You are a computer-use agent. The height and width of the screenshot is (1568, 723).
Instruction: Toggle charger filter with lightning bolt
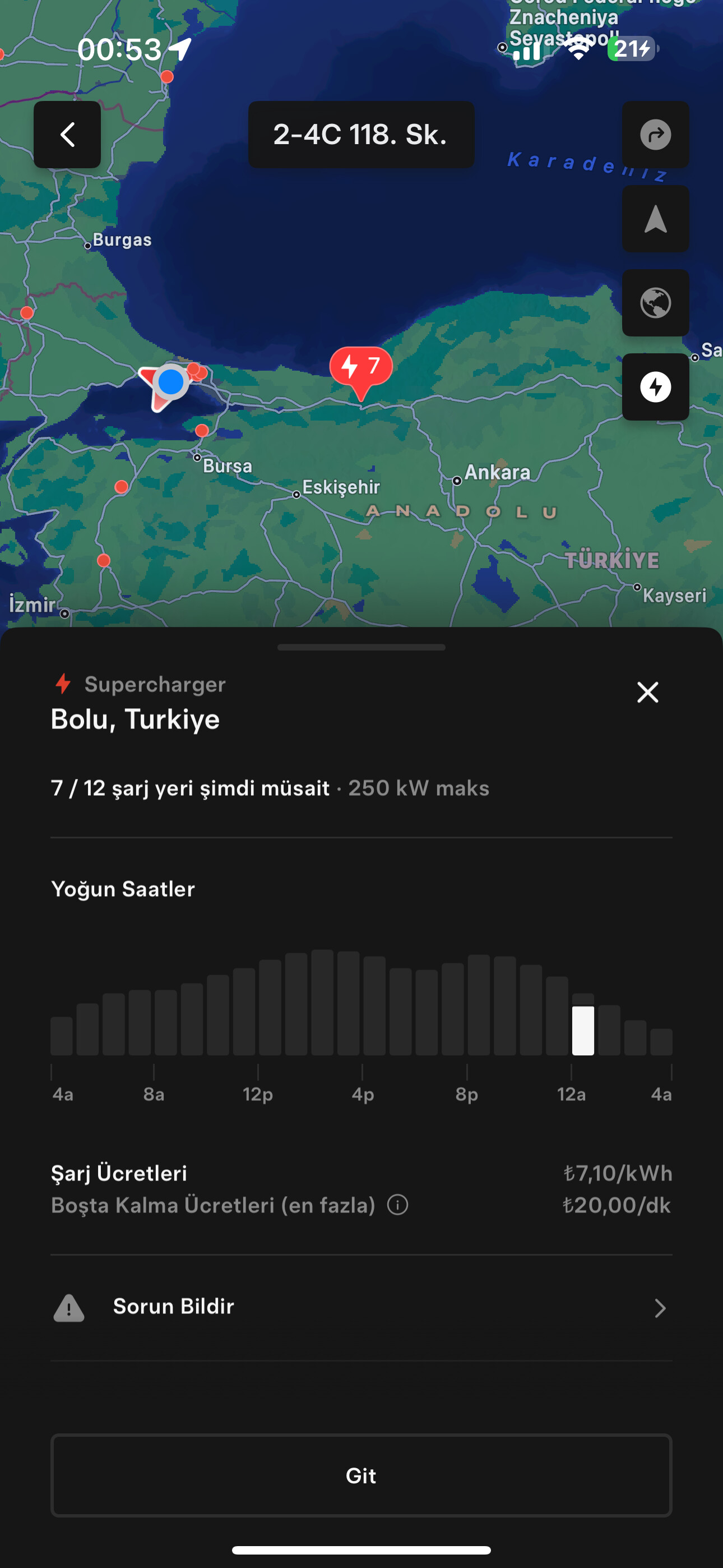click(x=655, y=386)
